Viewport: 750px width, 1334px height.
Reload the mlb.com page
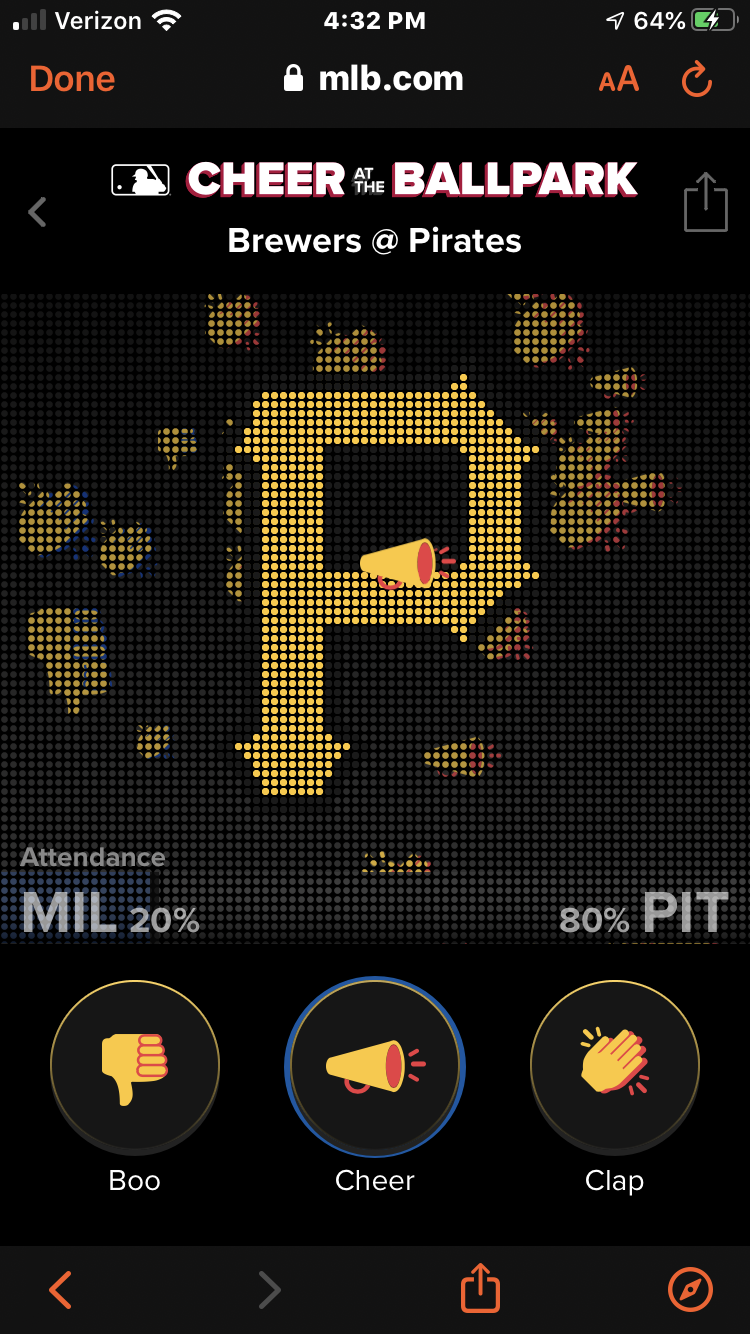click(x=696, y=80)
